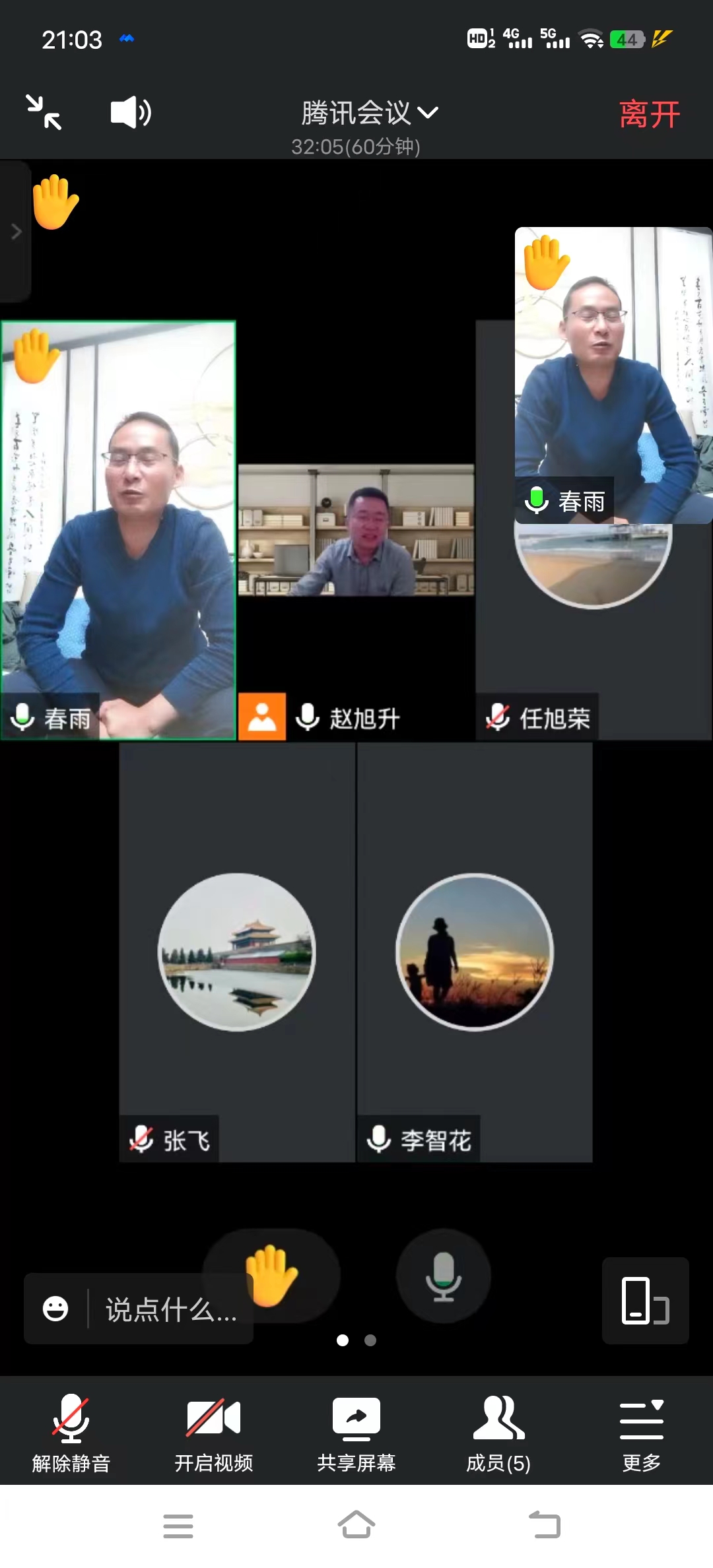Open 赵旭升's video tile
Image resolution: width=713 pixels, height=1568 pixels.
356,531
